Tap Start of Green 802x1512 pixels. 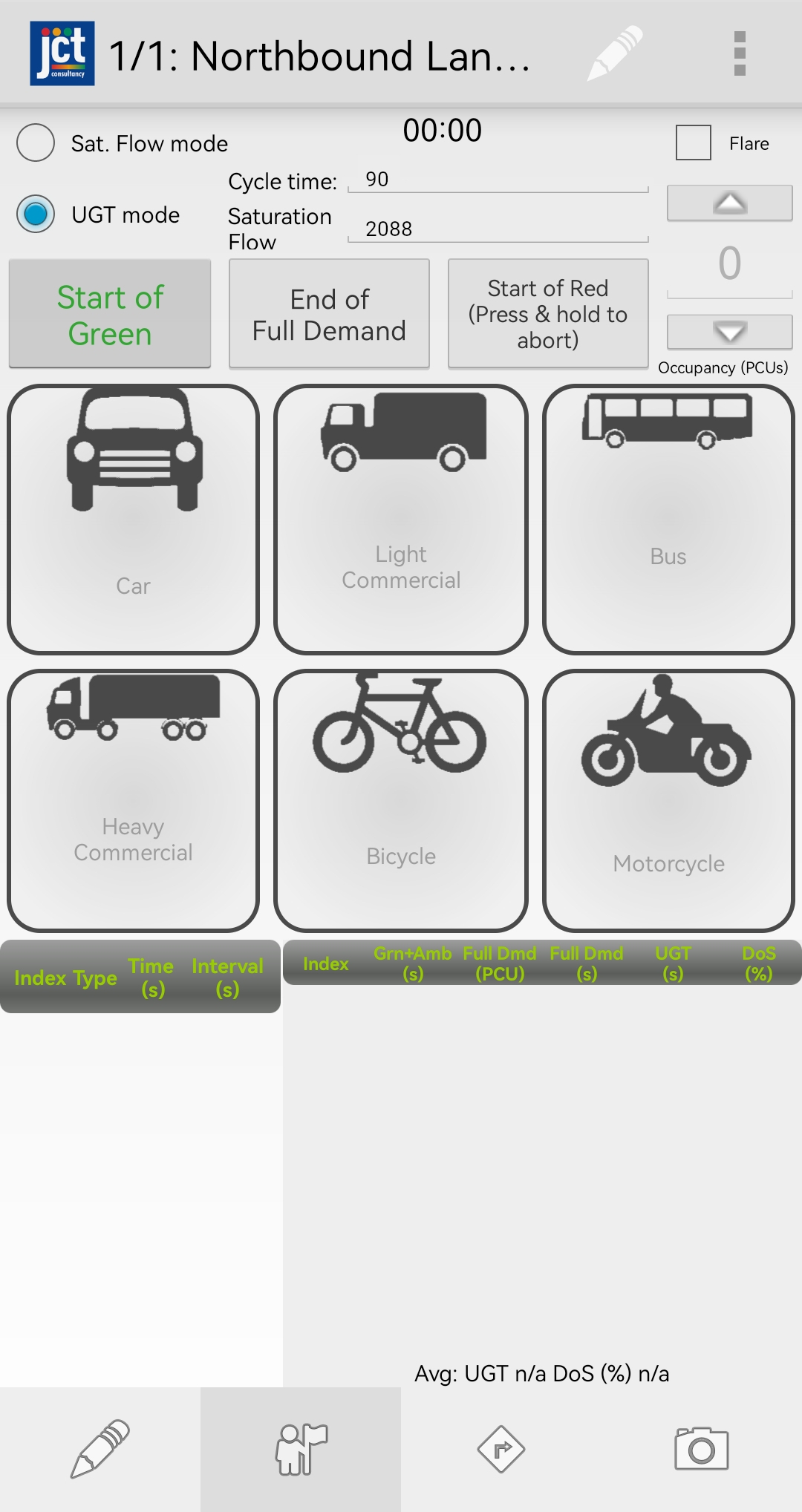tap(110, 314)
